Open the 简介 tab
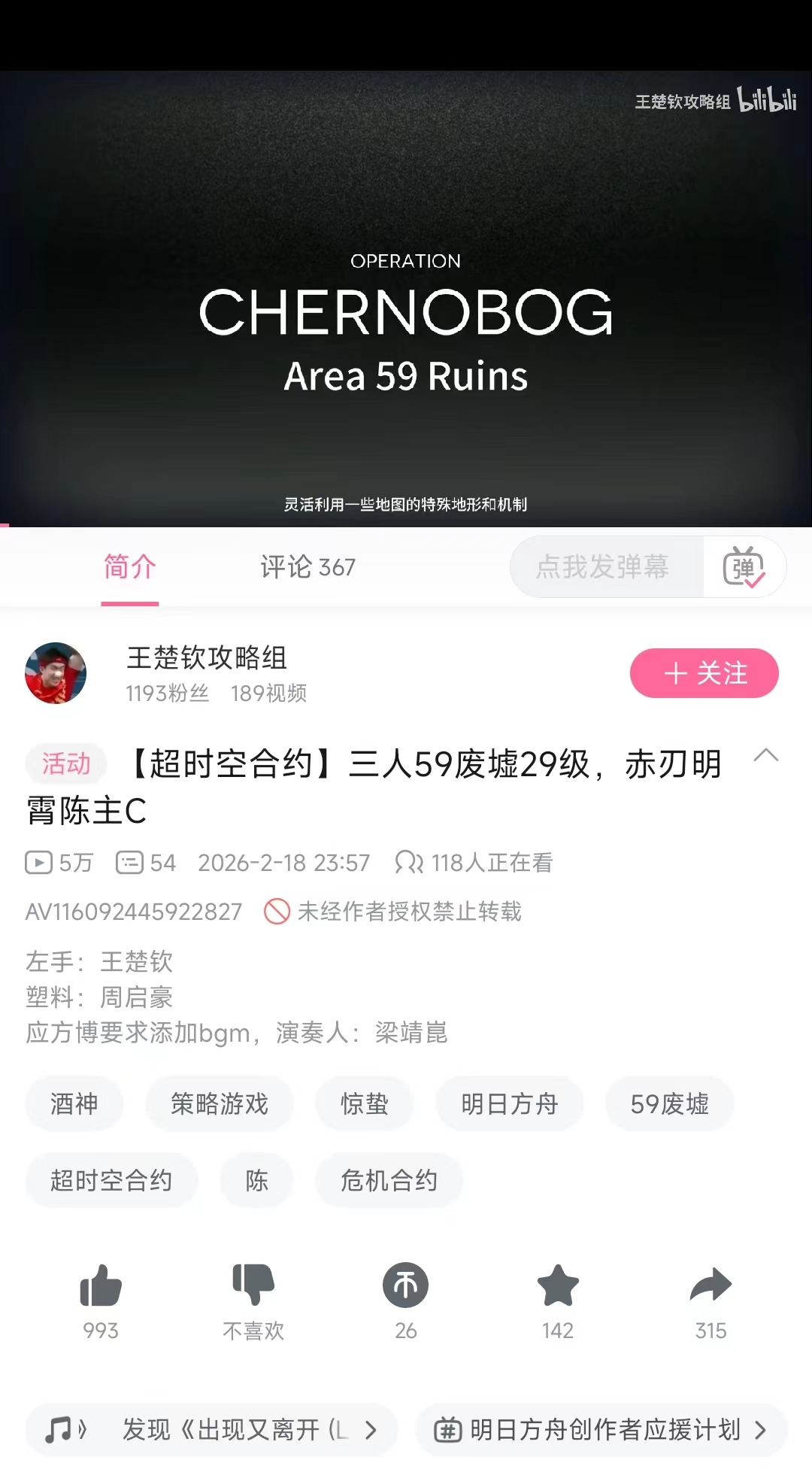The height and width of the screenshot is (1481, 812). coord(131,567)
